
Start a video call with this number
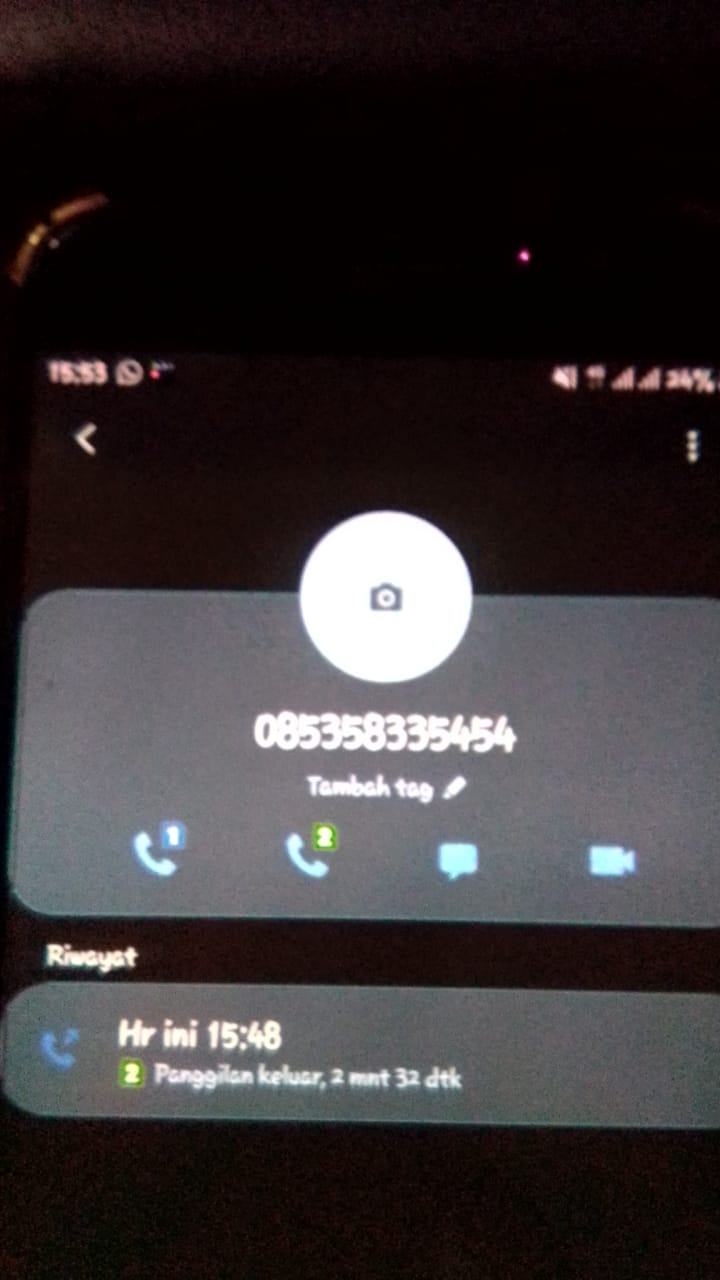pyautogui.click(x=612, y=860)
